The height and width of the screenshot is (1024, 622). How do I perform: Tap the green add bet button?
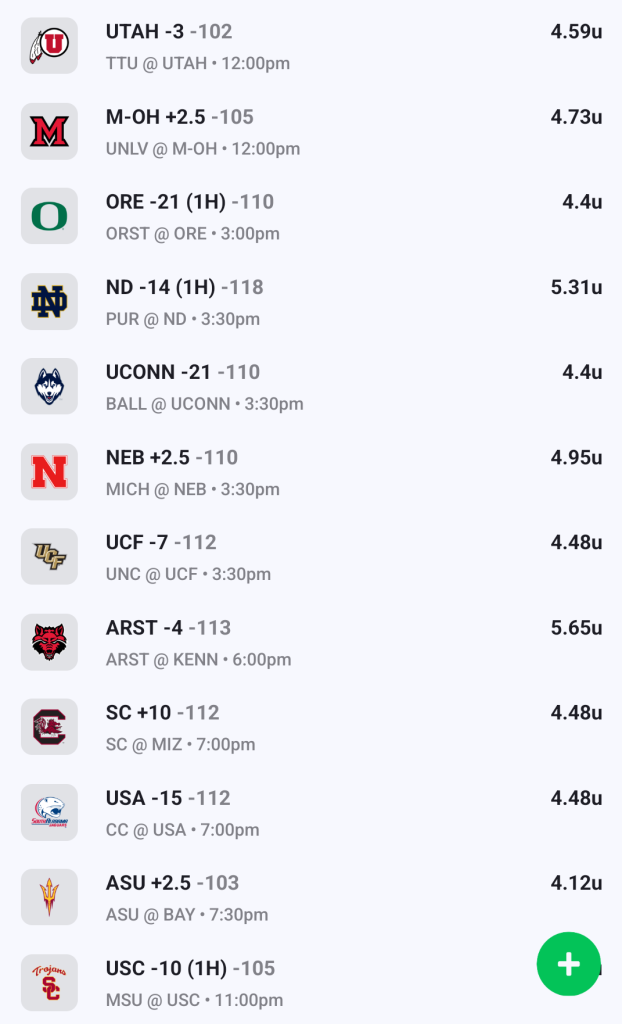point(568,963)
